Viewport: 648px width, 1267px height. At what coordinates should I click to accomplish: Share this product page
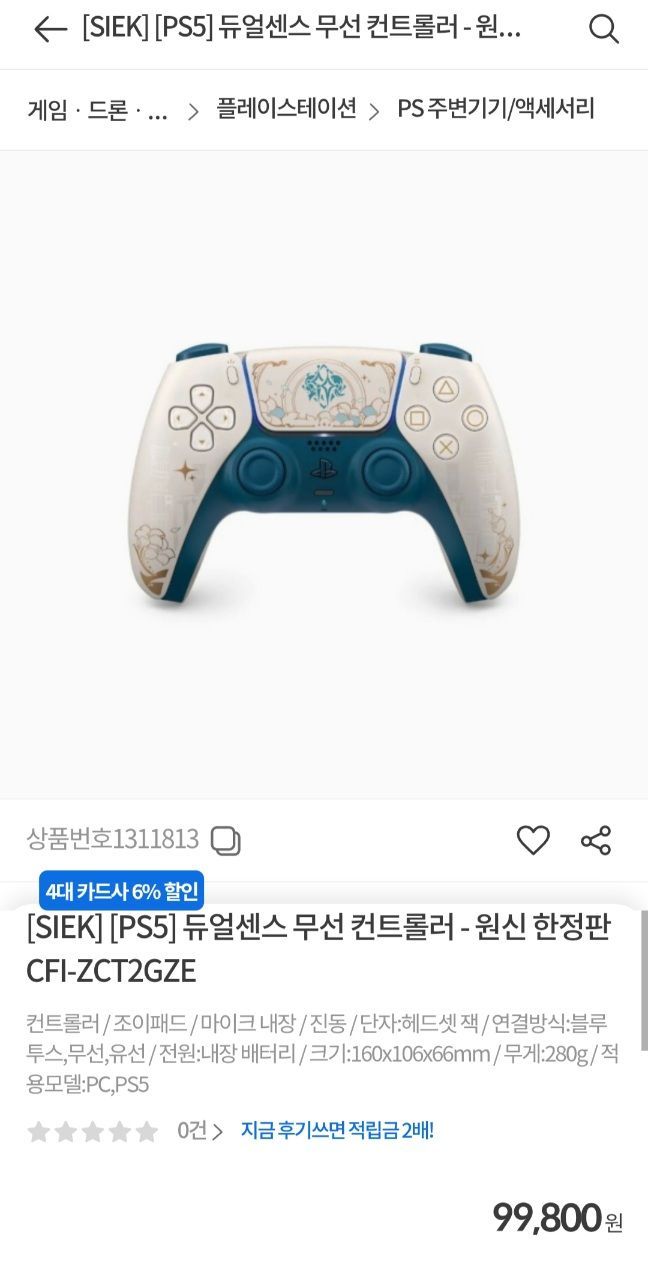596,840
